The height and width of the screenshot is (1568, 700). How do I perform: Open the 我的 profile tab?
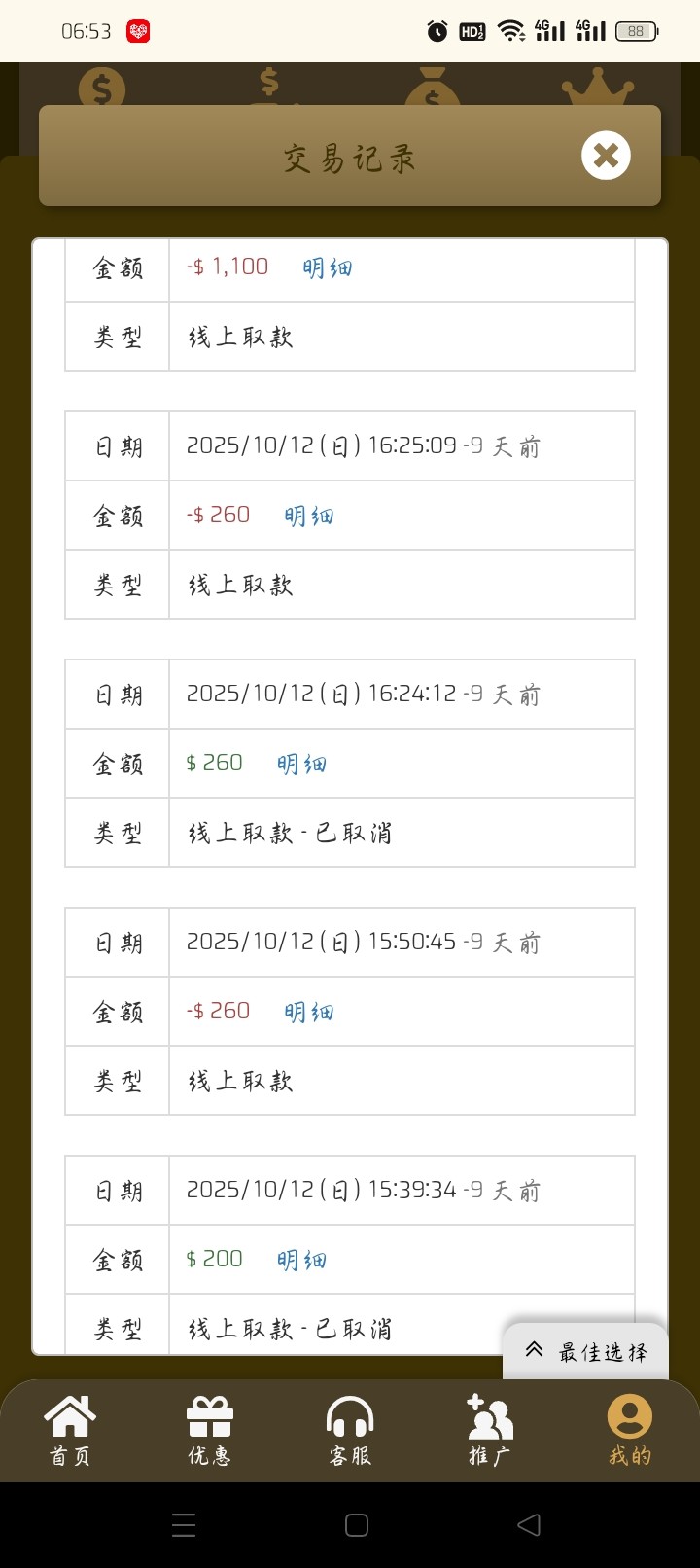pyautogui.click(x=630, y=1430)
